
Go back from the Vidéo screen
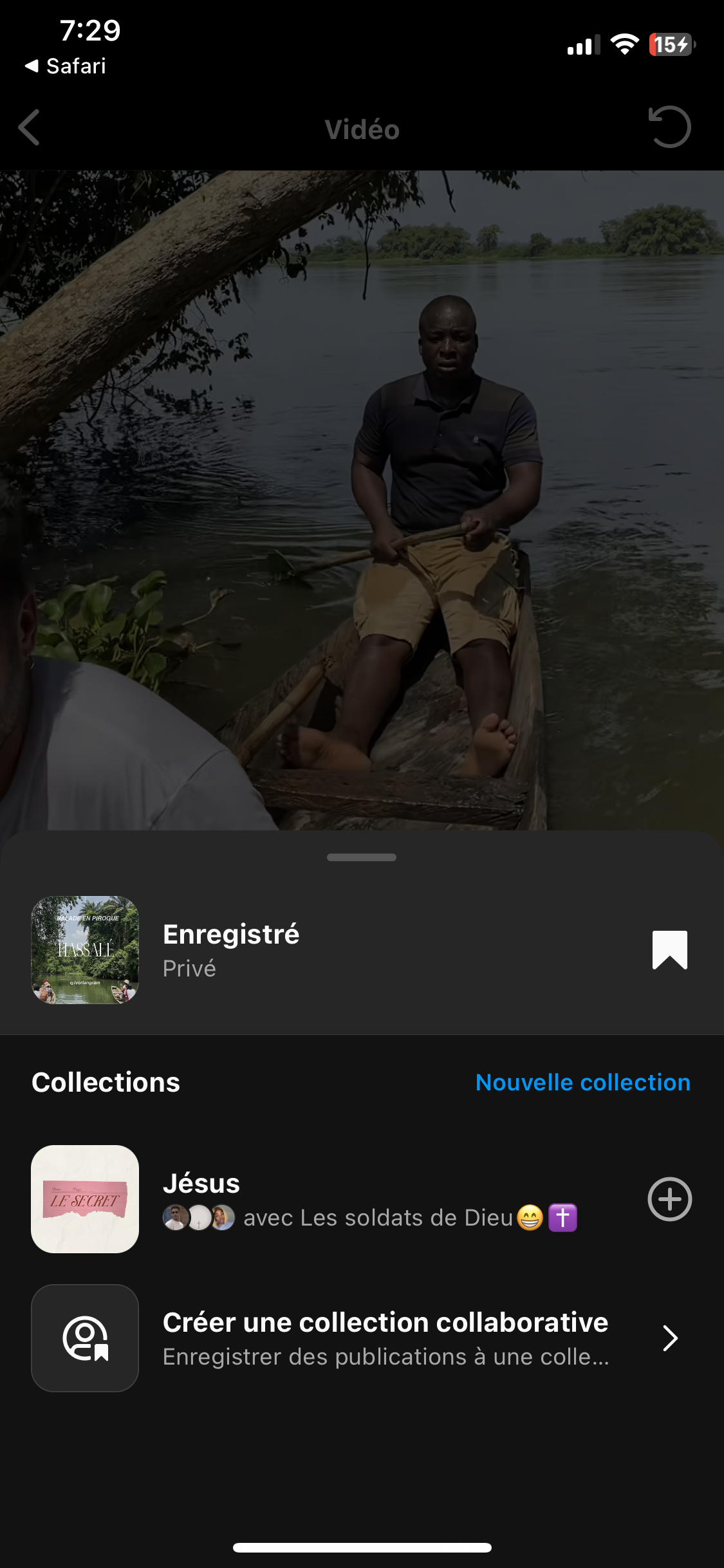[30, 127]
